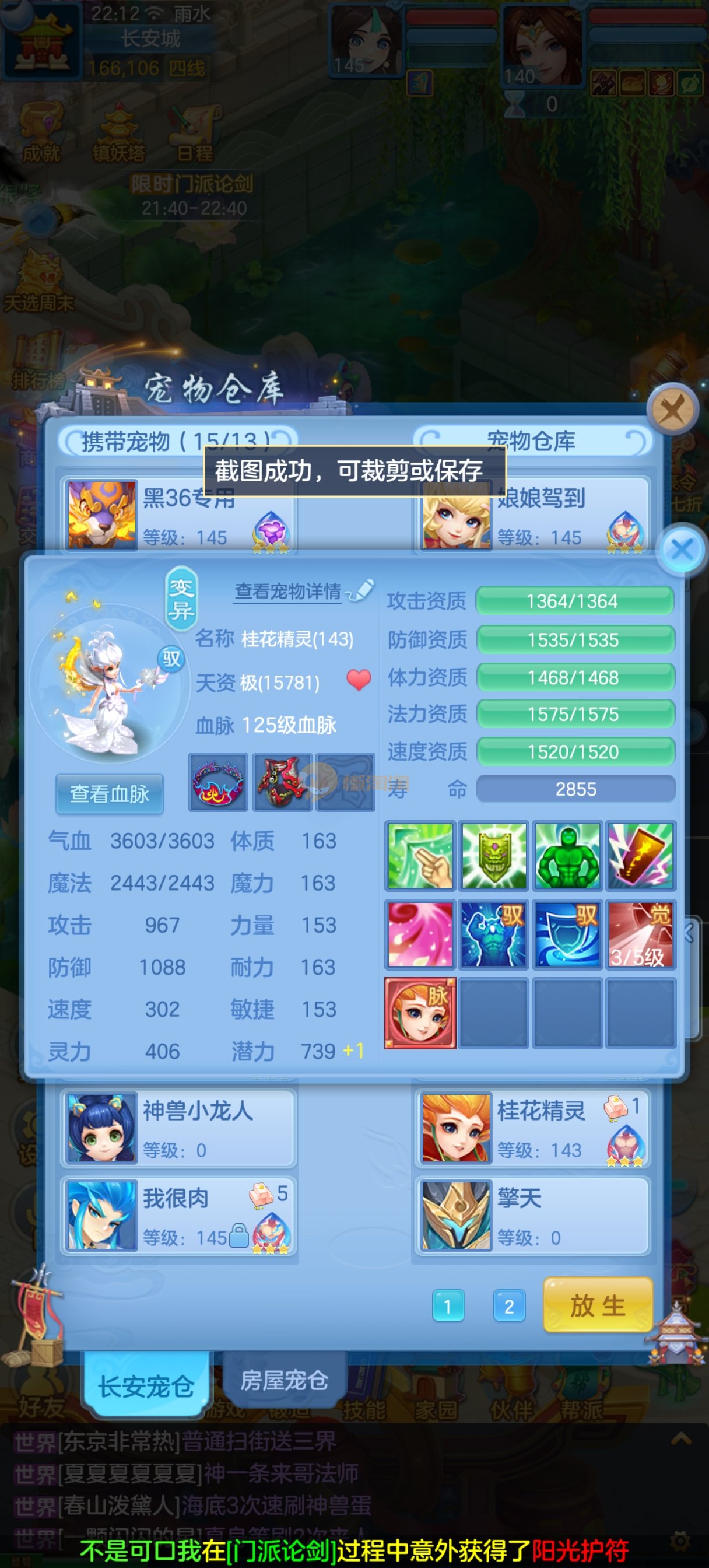This screenshot has height=1568, width=709.
Task: Open 查看宠物详情 link
Action: click(288, 591)
